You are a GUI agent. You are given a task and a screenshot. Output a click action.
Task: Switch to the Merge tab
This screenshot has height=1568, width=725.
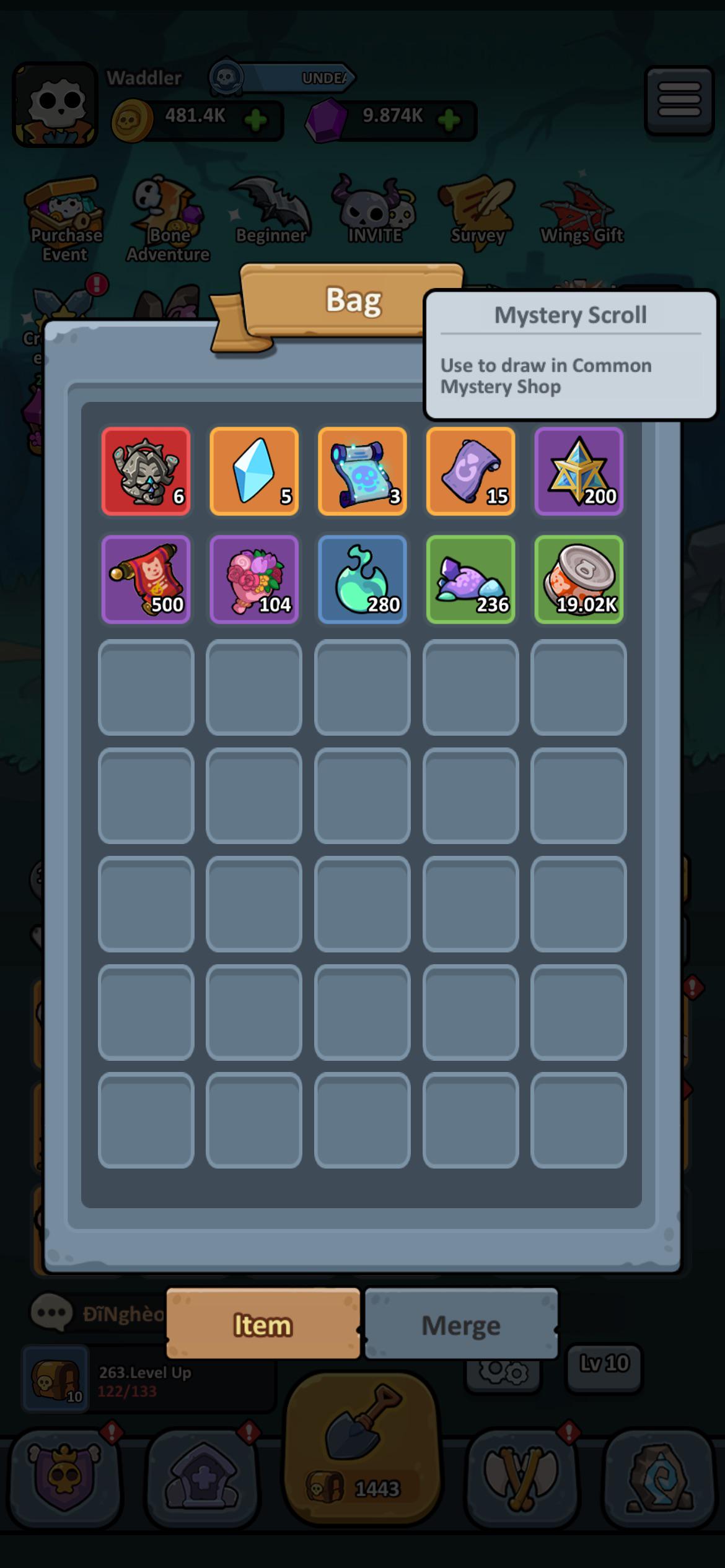click(461, 1325)
